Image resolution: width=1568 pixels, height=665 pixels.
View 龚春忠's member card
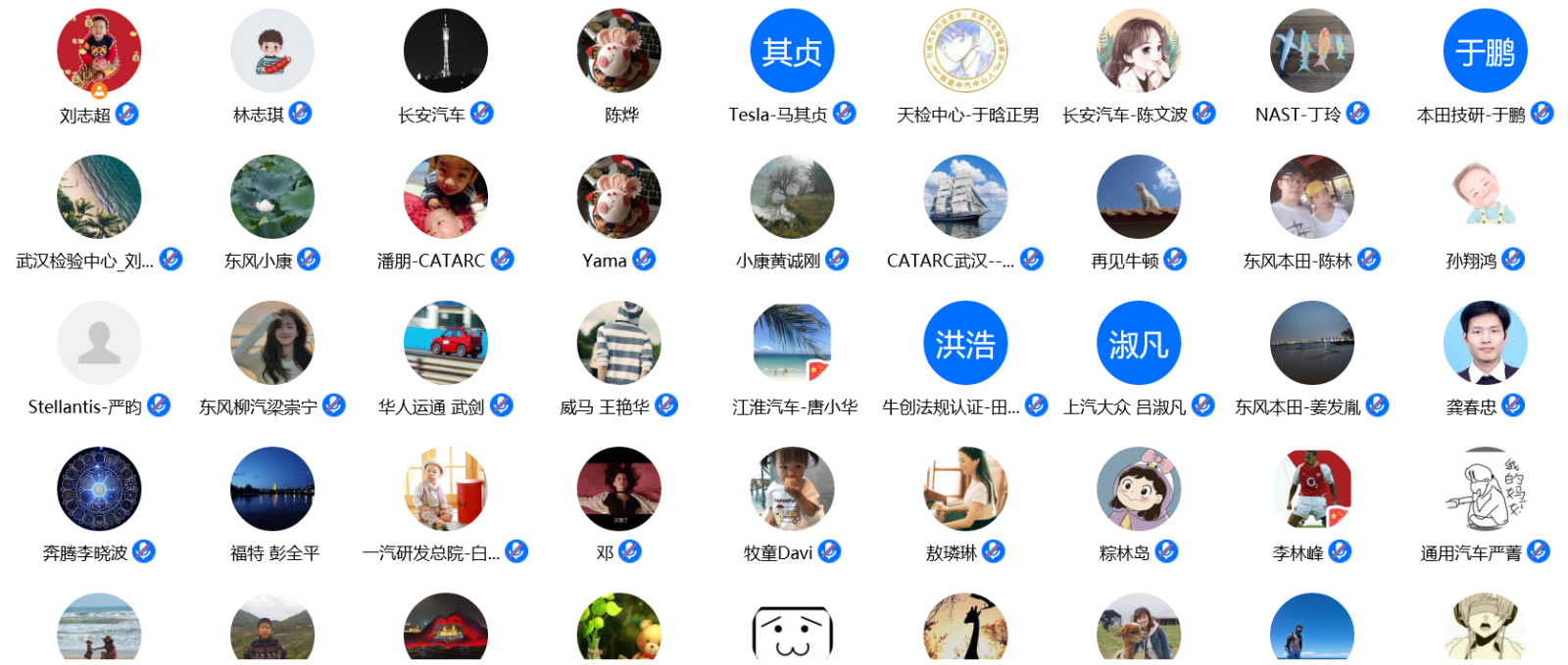tap(1485, 344)
